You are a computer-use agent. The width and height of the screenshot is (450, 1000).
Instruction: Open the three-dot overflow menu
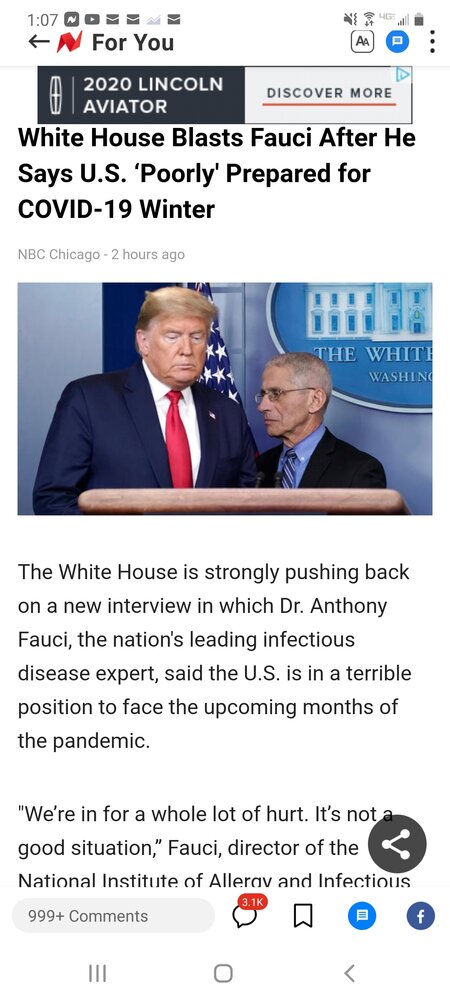point(433,42)
